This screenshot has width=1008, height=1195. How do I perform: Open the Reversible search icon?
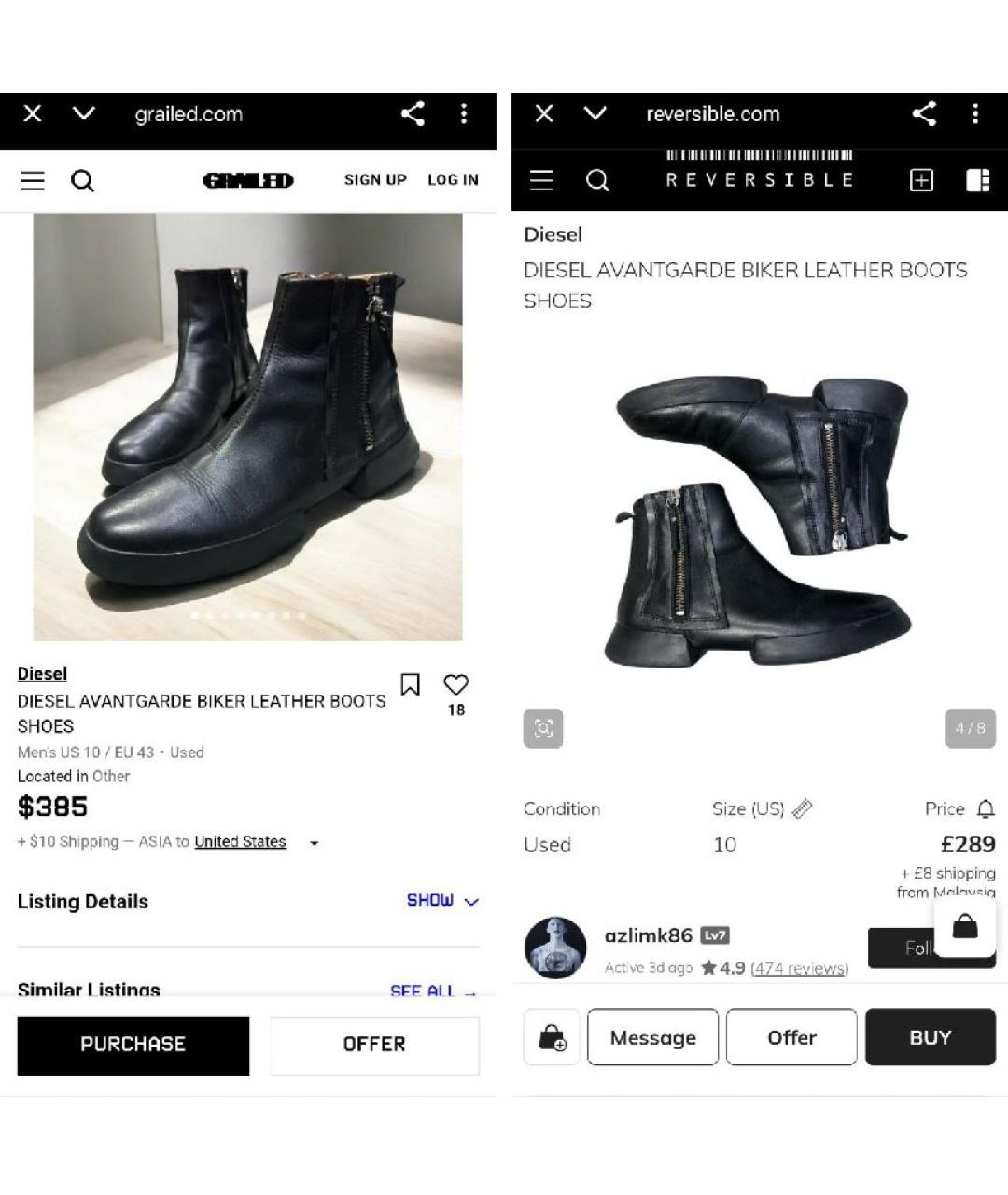[597, 180]
